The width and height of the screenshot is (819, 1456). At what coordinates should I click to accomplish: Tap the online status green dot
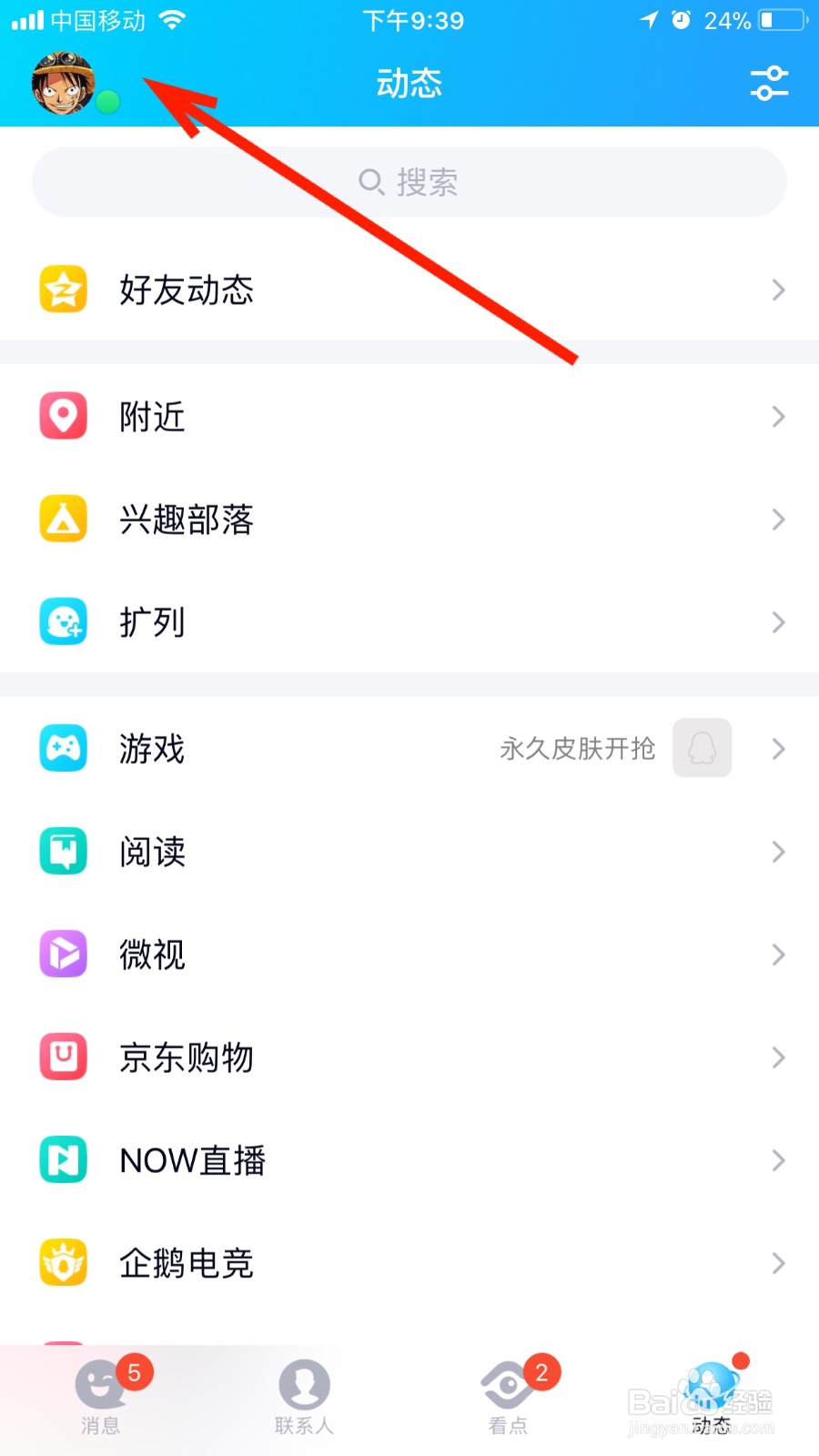point(108,103)
